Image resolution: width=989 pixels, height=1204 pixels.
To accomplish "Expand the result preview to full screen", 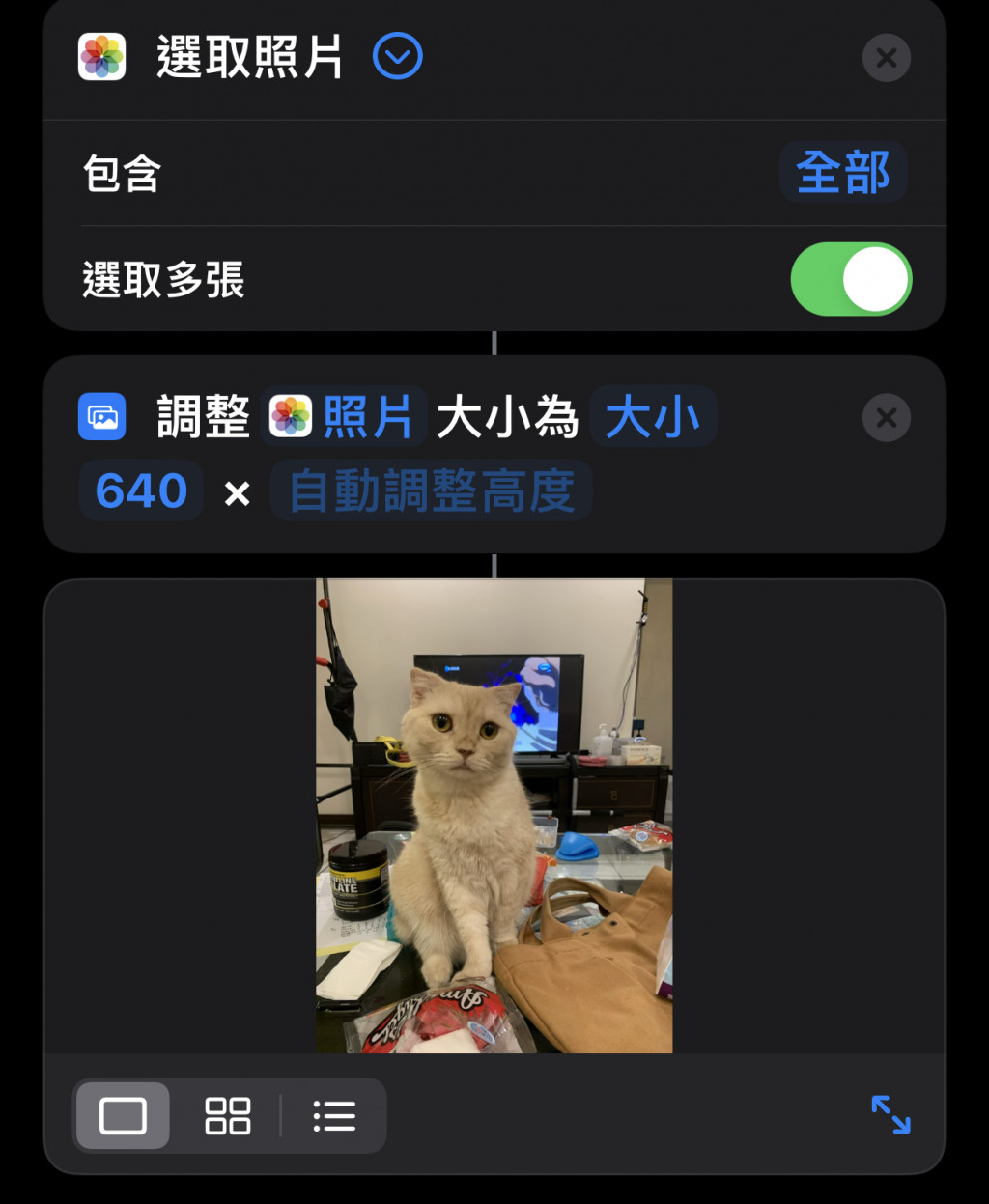I will (x=890, y=1114).
